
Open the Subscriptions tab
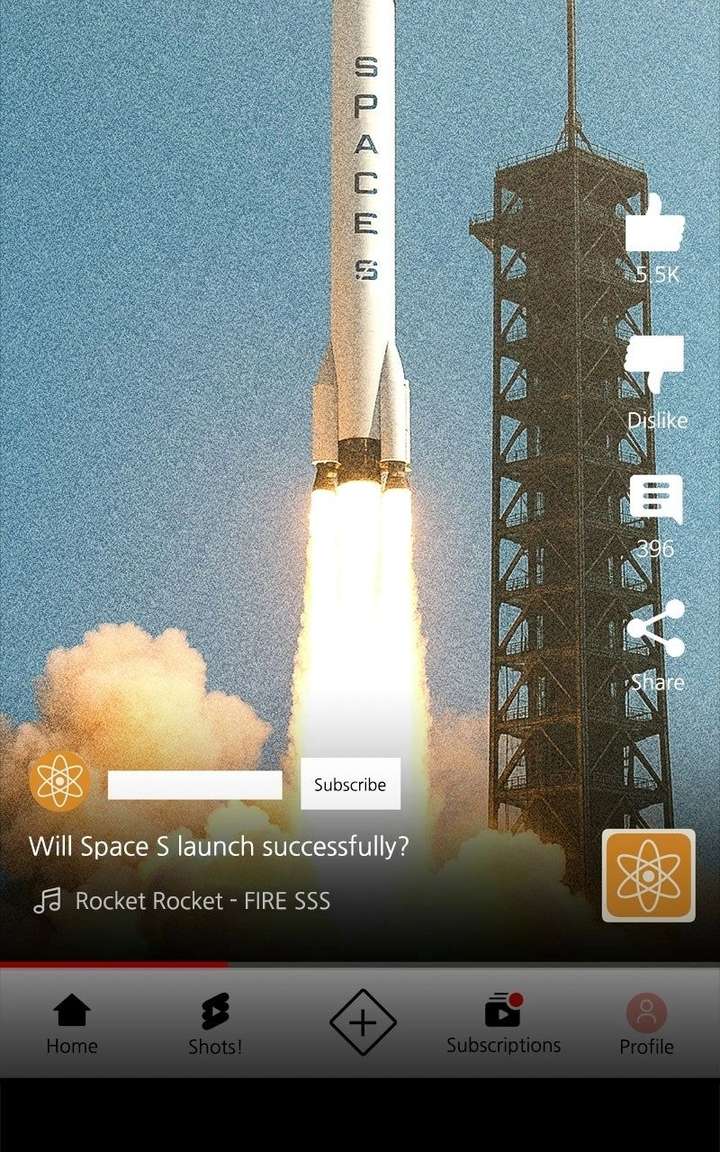(503, 1024)
